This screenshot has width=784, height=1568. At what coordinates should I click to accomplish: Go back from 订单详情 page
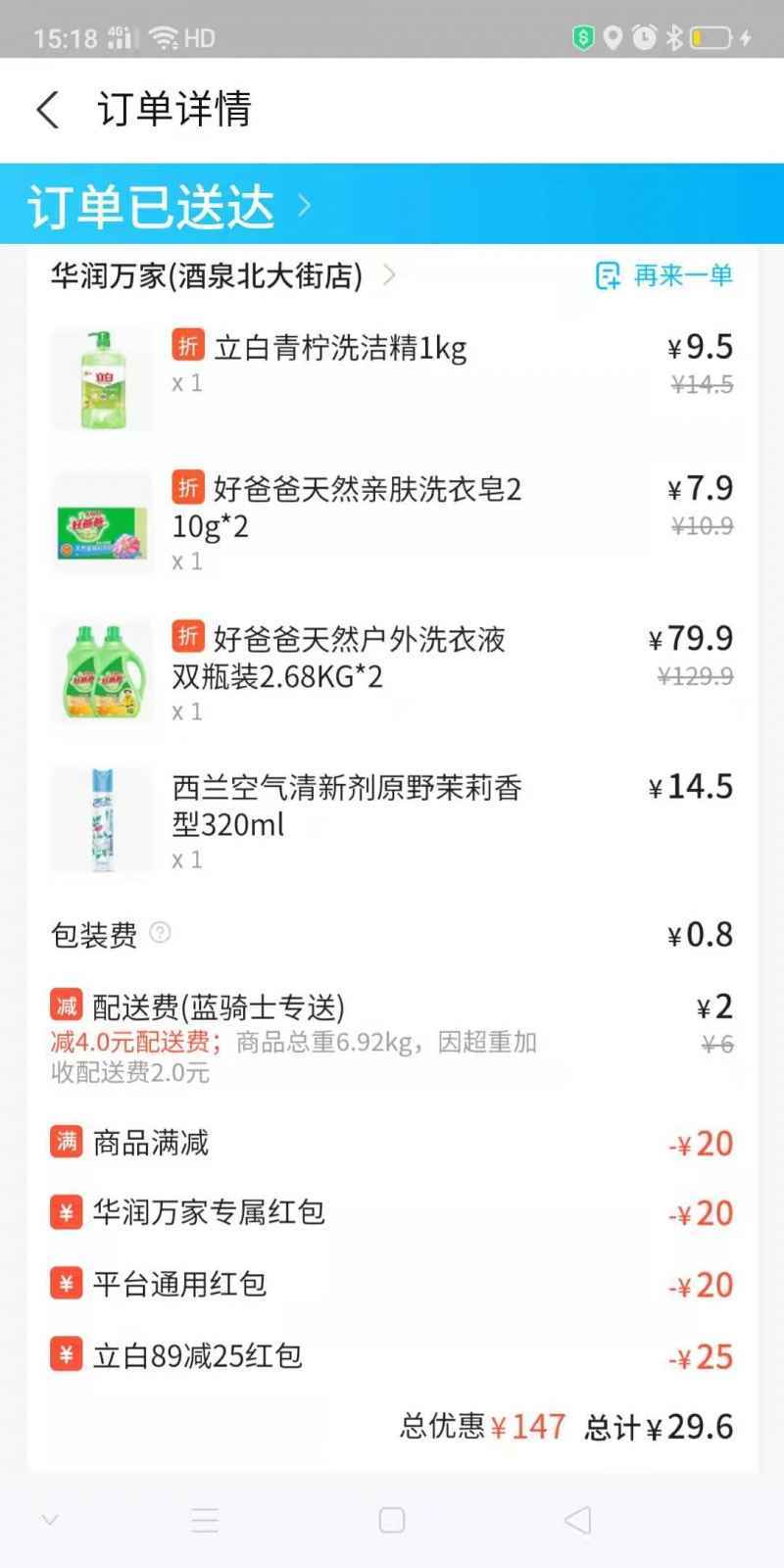coord(48,109)
